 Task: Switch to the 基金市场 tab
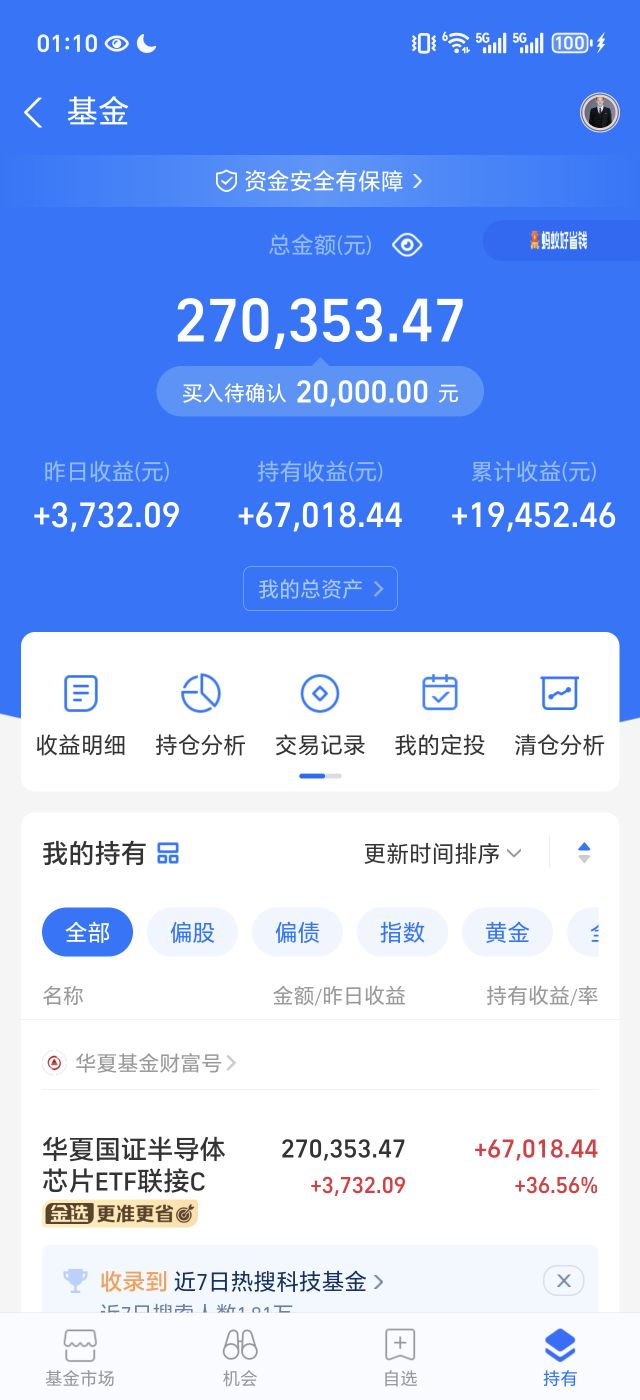click(80, 1358)
